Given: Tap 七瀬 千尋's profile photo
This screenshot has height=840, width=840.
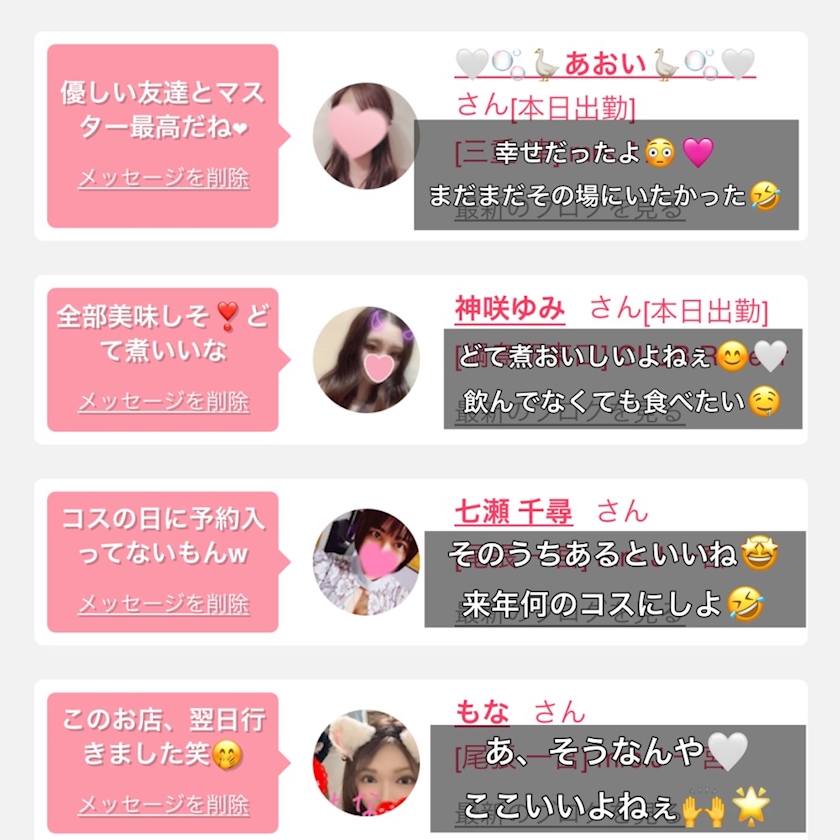Looking at the screenshot, I should tap(366, 562).
